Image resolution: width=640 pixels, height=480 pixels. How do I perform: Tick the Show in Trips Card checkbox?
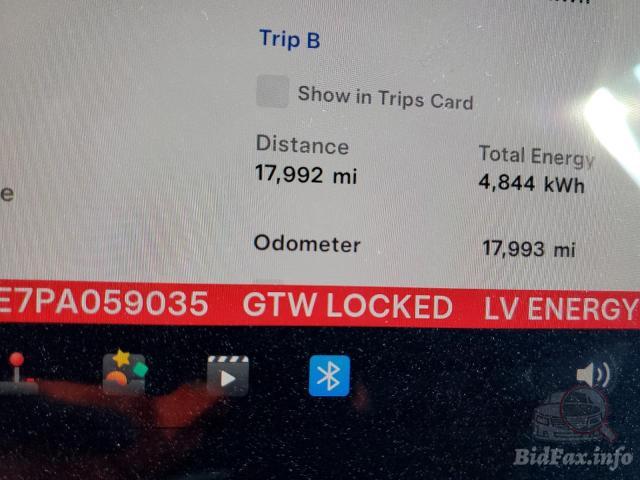tap(272, 92)
